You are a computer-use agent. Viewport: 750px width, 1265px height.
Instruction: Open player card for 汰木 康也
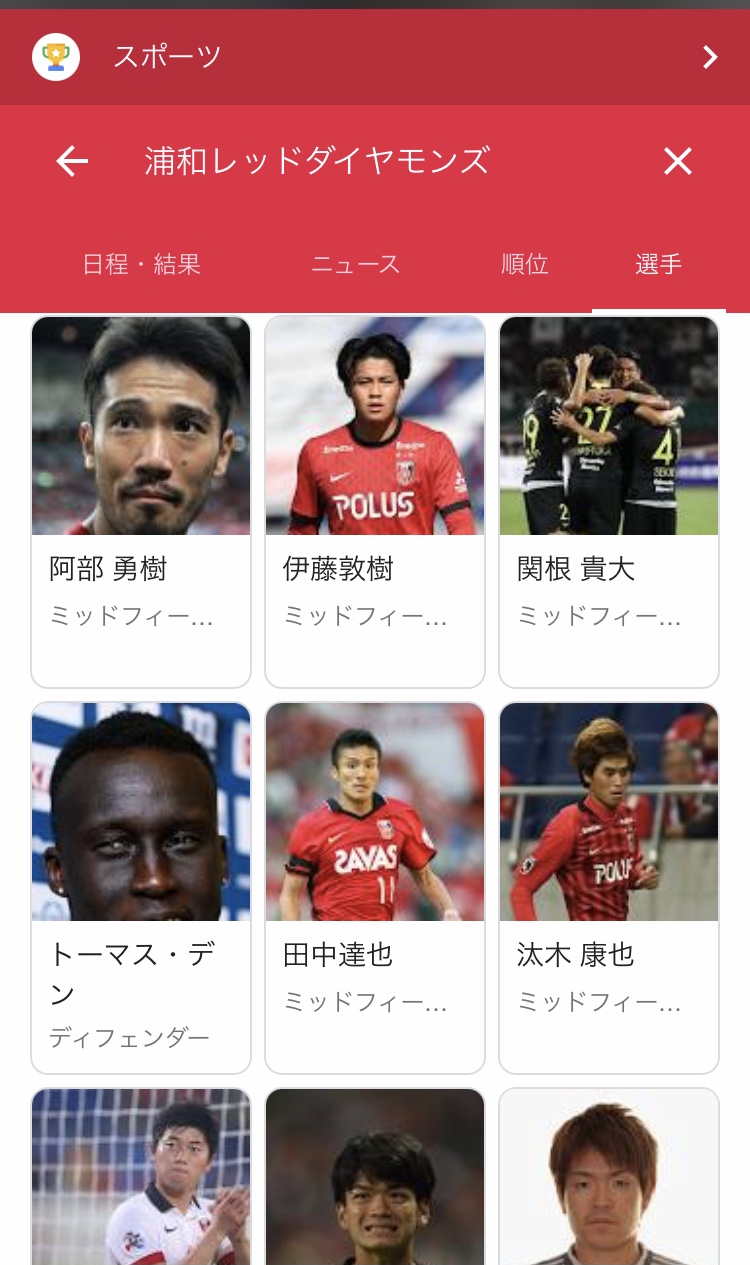(609, 888)
